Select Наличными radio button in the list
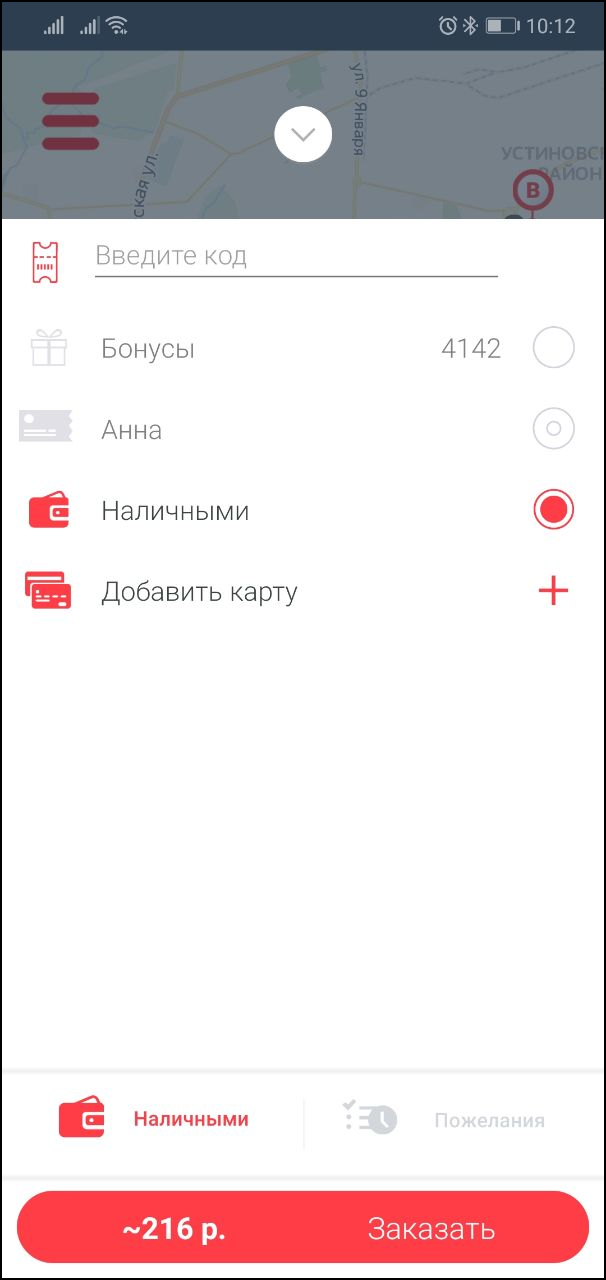 pos(553,511)
